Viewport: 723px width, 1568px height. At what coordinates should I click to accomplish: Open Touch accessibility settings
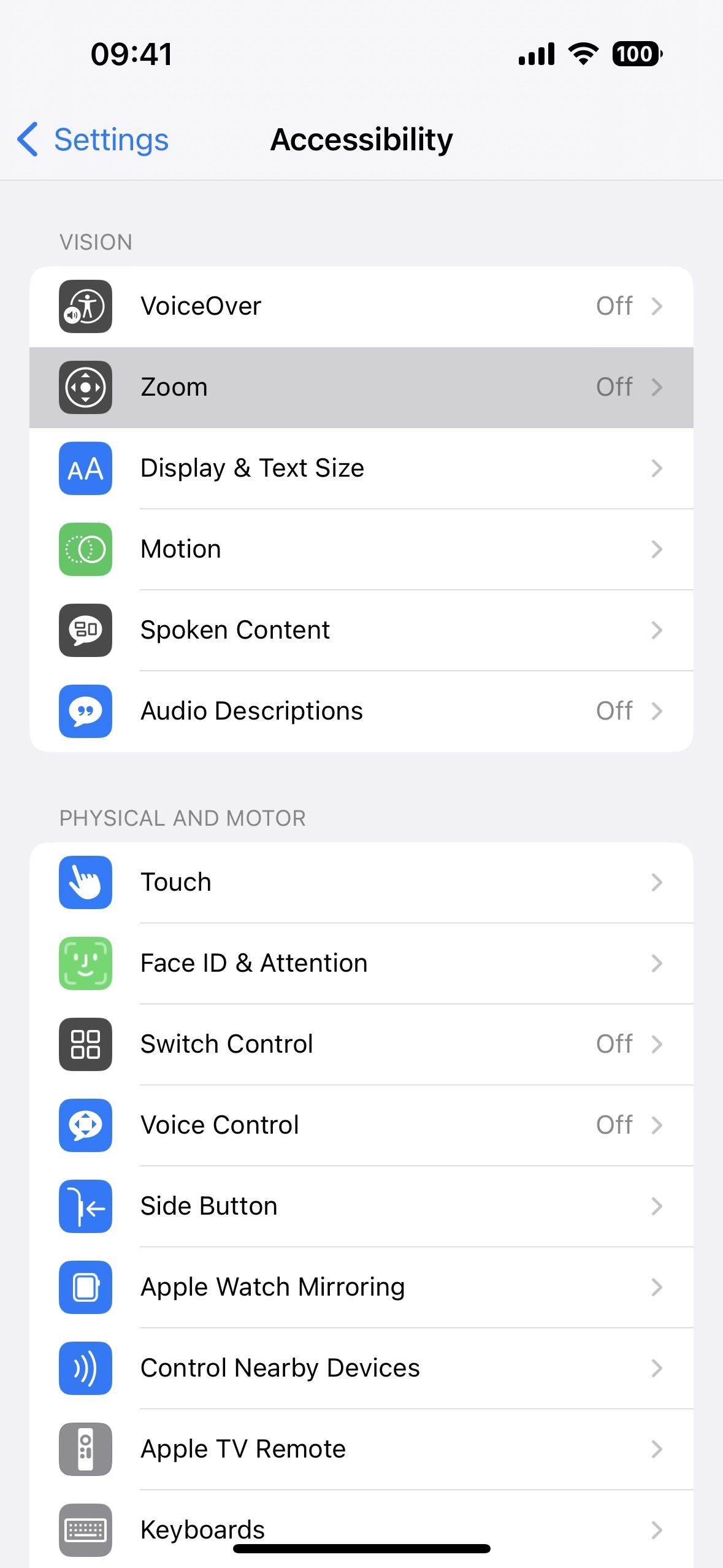click(x=361, y=882)
